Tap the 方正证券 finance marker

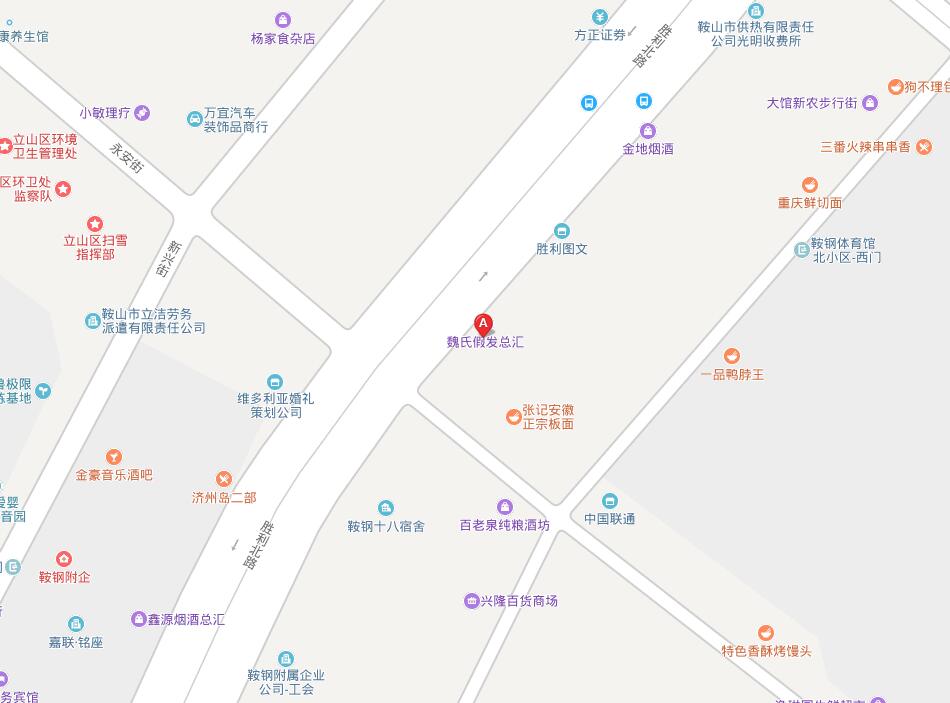point(599,17)
